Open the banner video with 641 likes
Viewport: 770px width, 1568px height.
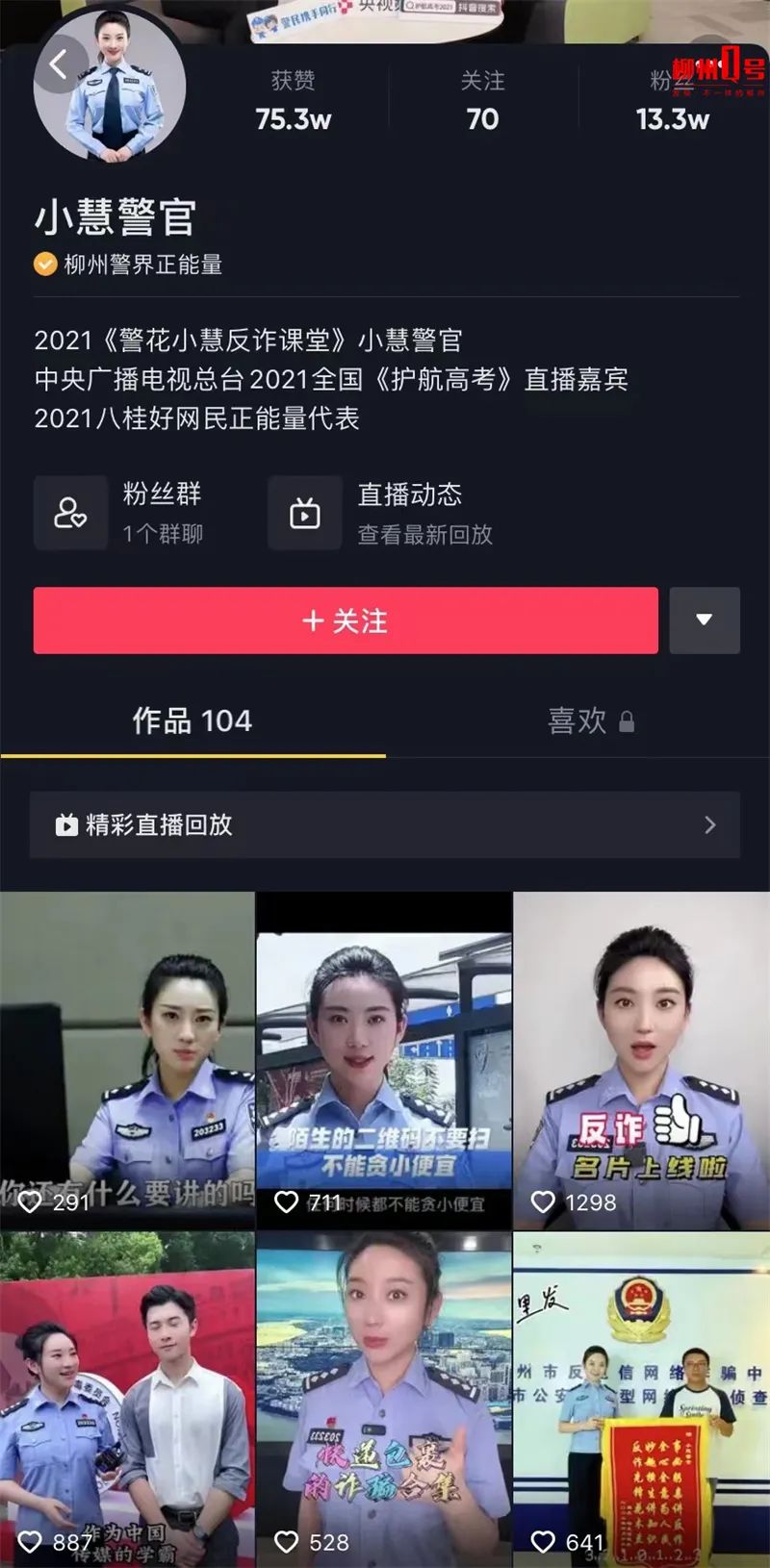641,1400
